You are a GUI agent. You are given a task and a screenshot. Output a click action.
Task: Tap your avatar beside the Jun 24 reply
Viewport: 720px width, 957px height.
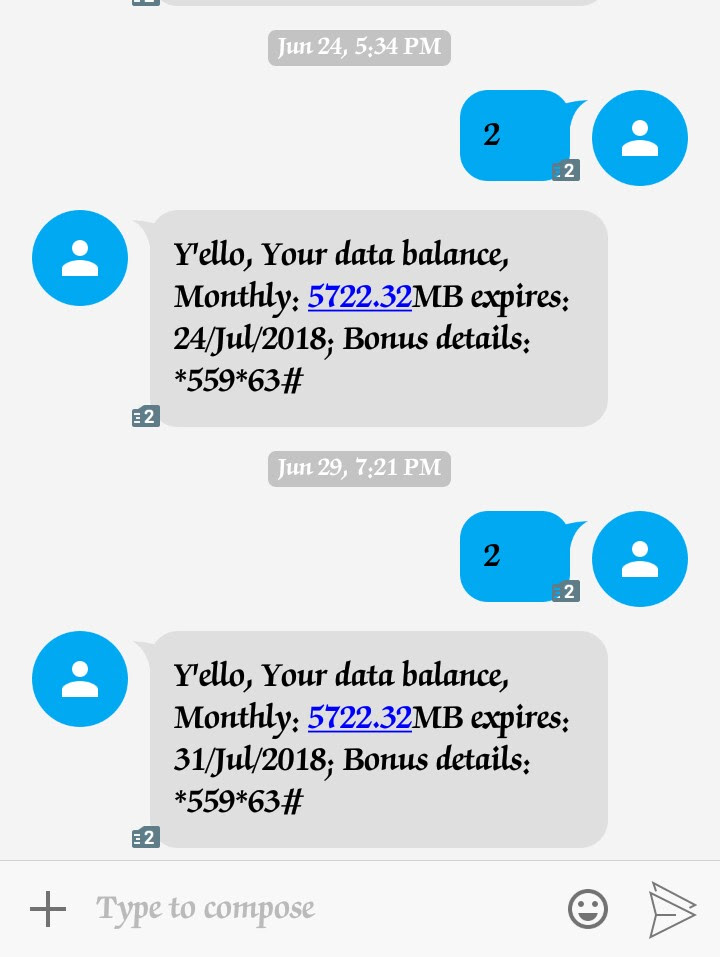click(640, 138)
